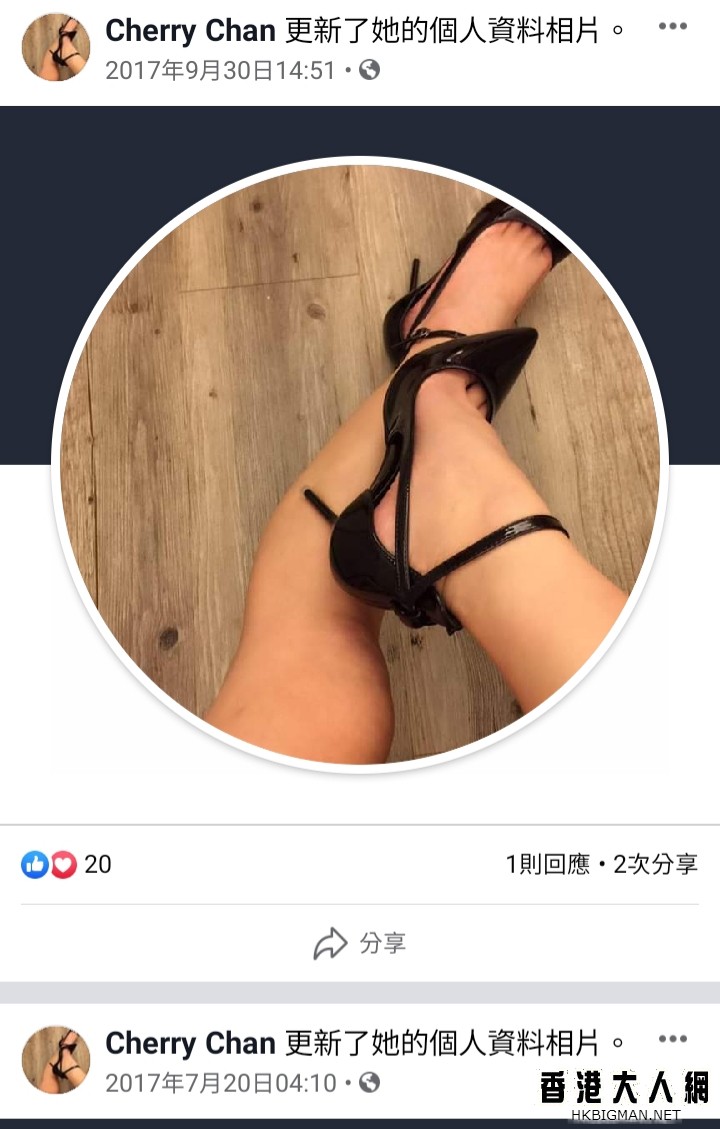Tap Cherry Chan name on July 20 post

190,1043
